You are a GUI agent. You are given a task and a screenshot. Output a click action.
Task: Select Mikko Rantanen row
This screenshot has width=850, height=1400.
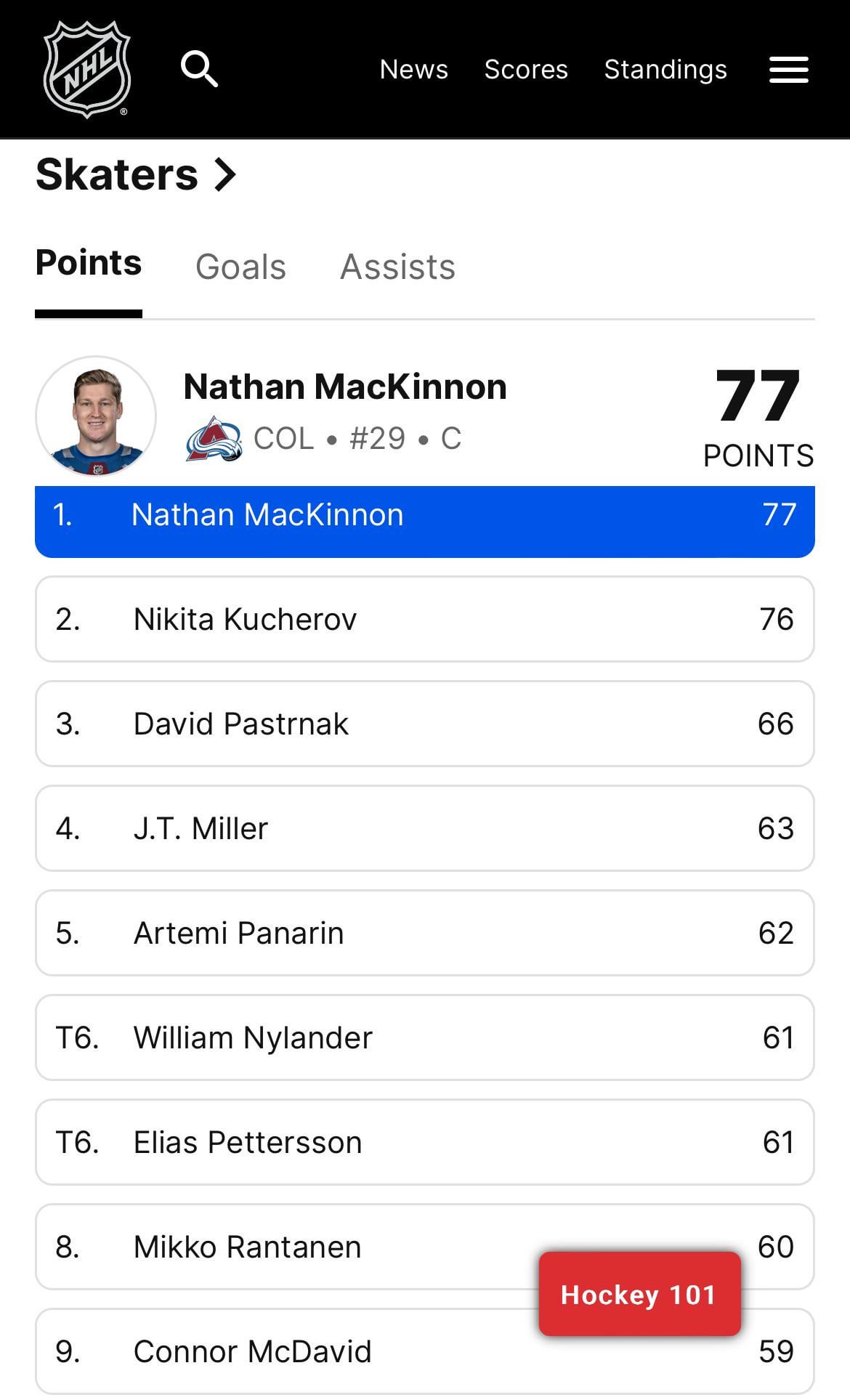click(291, 1247)
